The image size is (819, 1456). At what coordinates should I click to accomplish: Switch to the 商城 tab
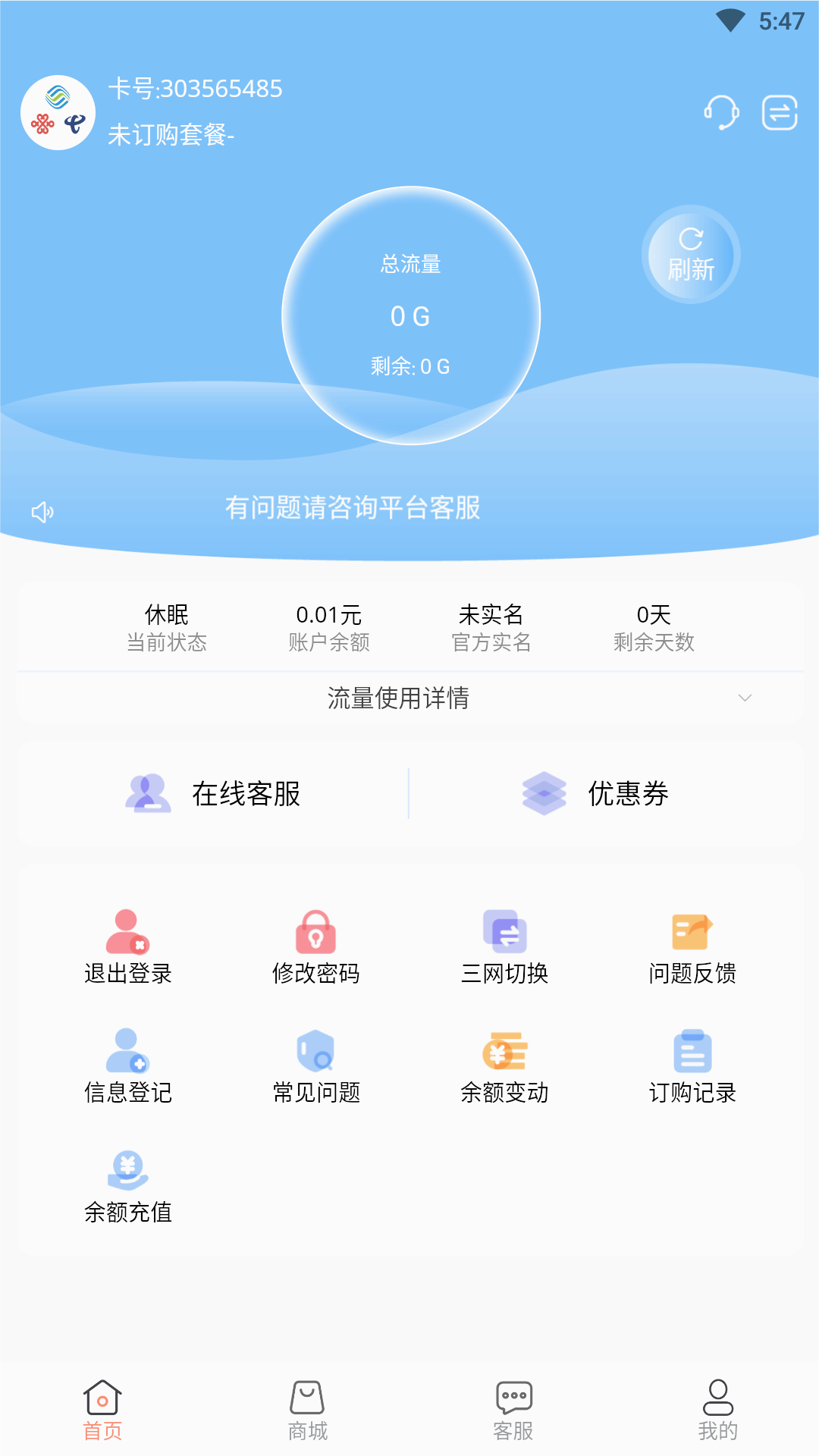click(x=307, y=1410)
